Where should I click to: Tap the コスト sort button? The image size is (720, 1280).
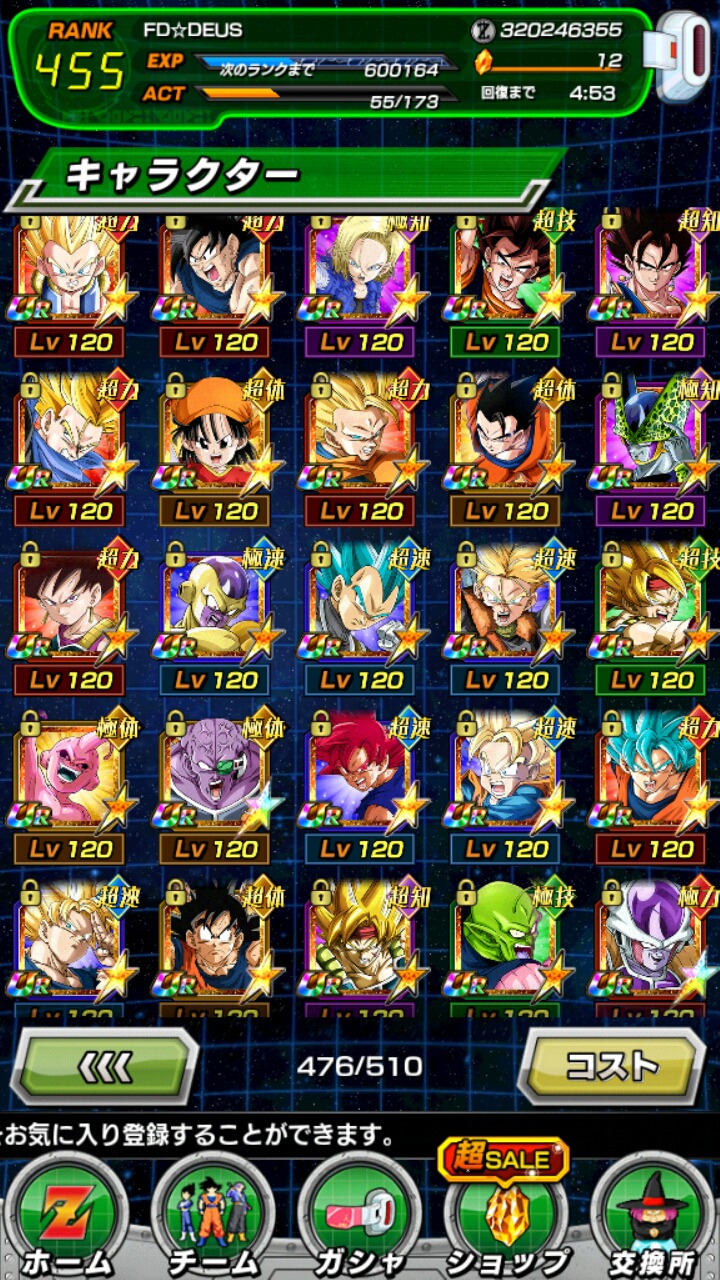coord(611,1067)
